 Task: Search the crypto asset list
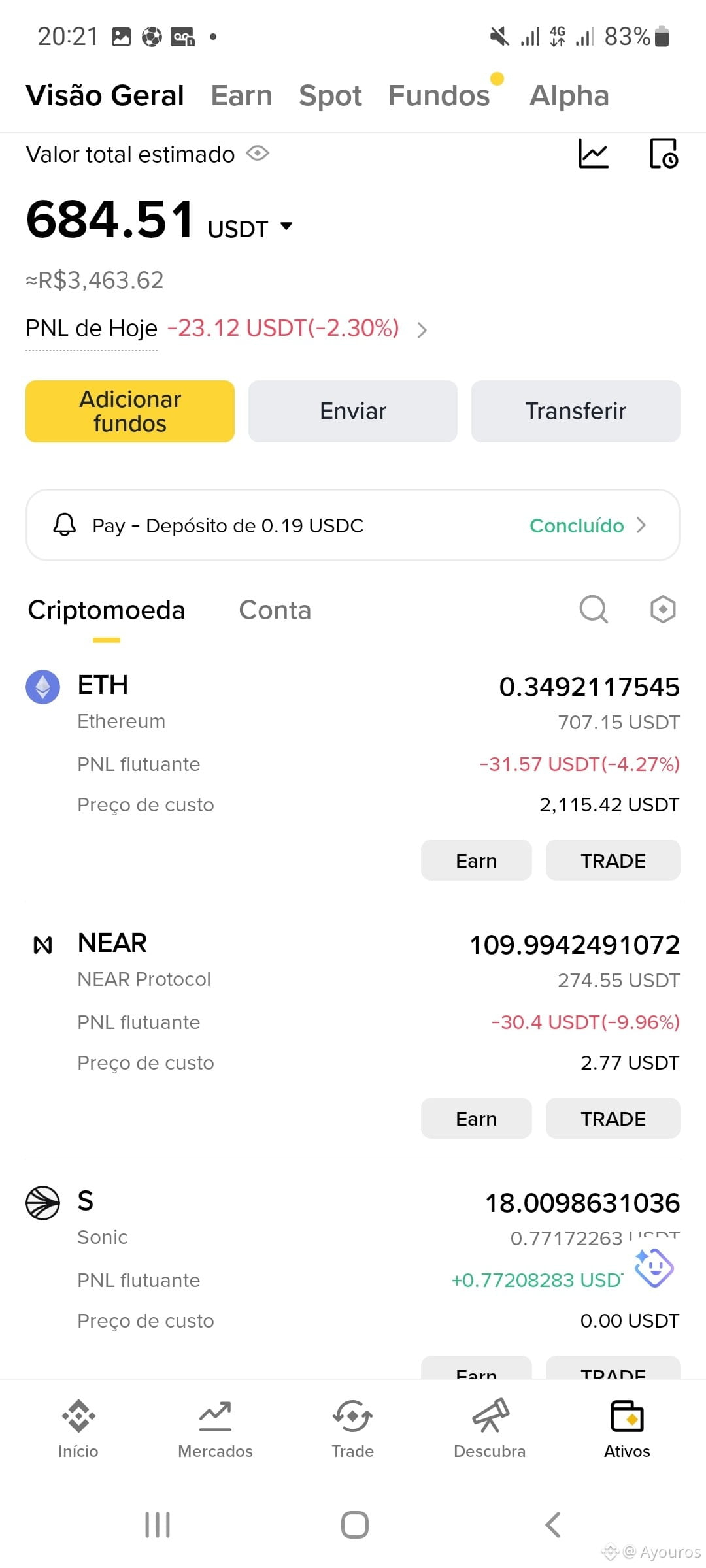point(594,610)
